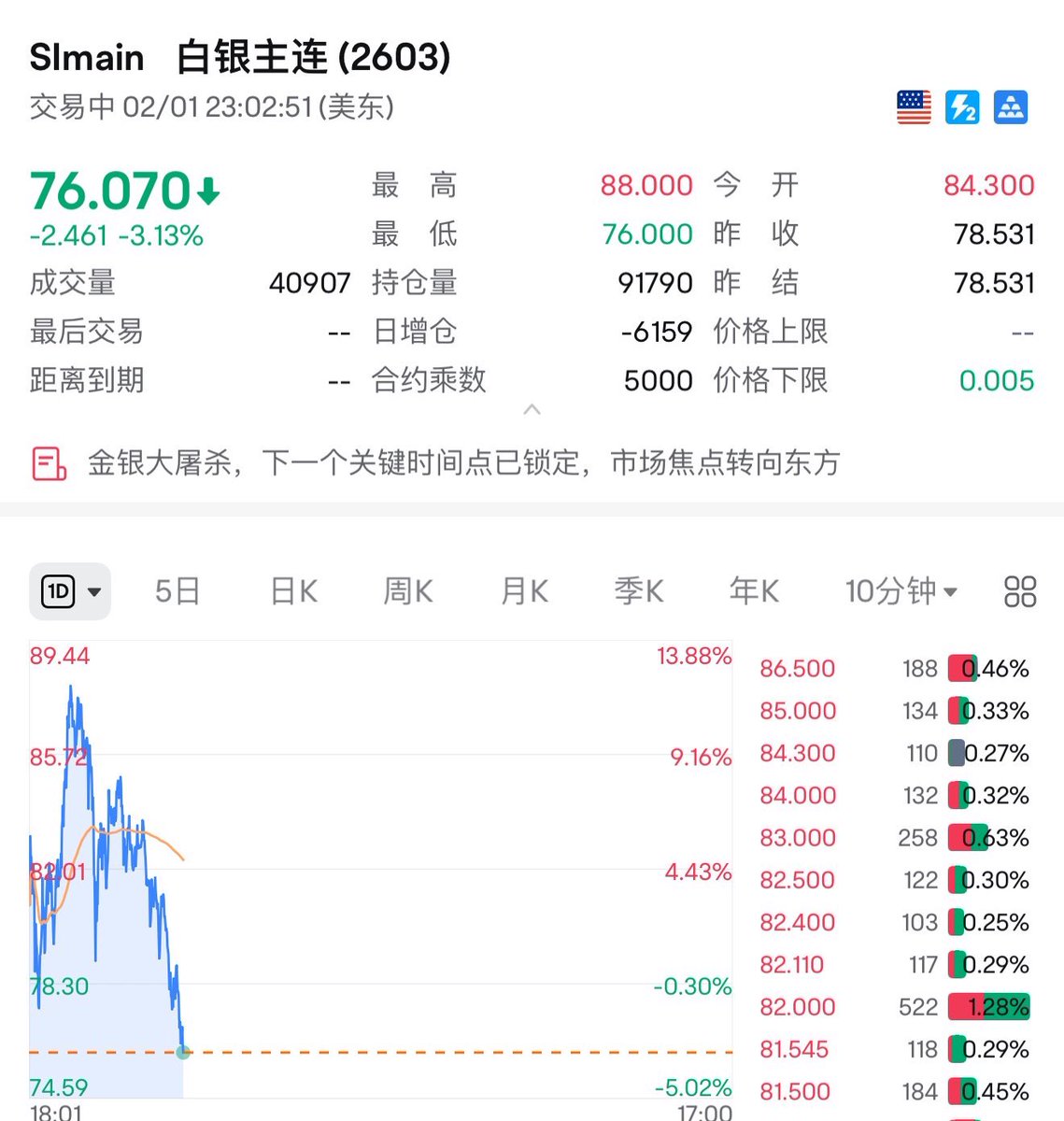Screen dimensions: 1064x1121
Task: Switch to the 季K chart tab
Action: click(x=639, y=591)
